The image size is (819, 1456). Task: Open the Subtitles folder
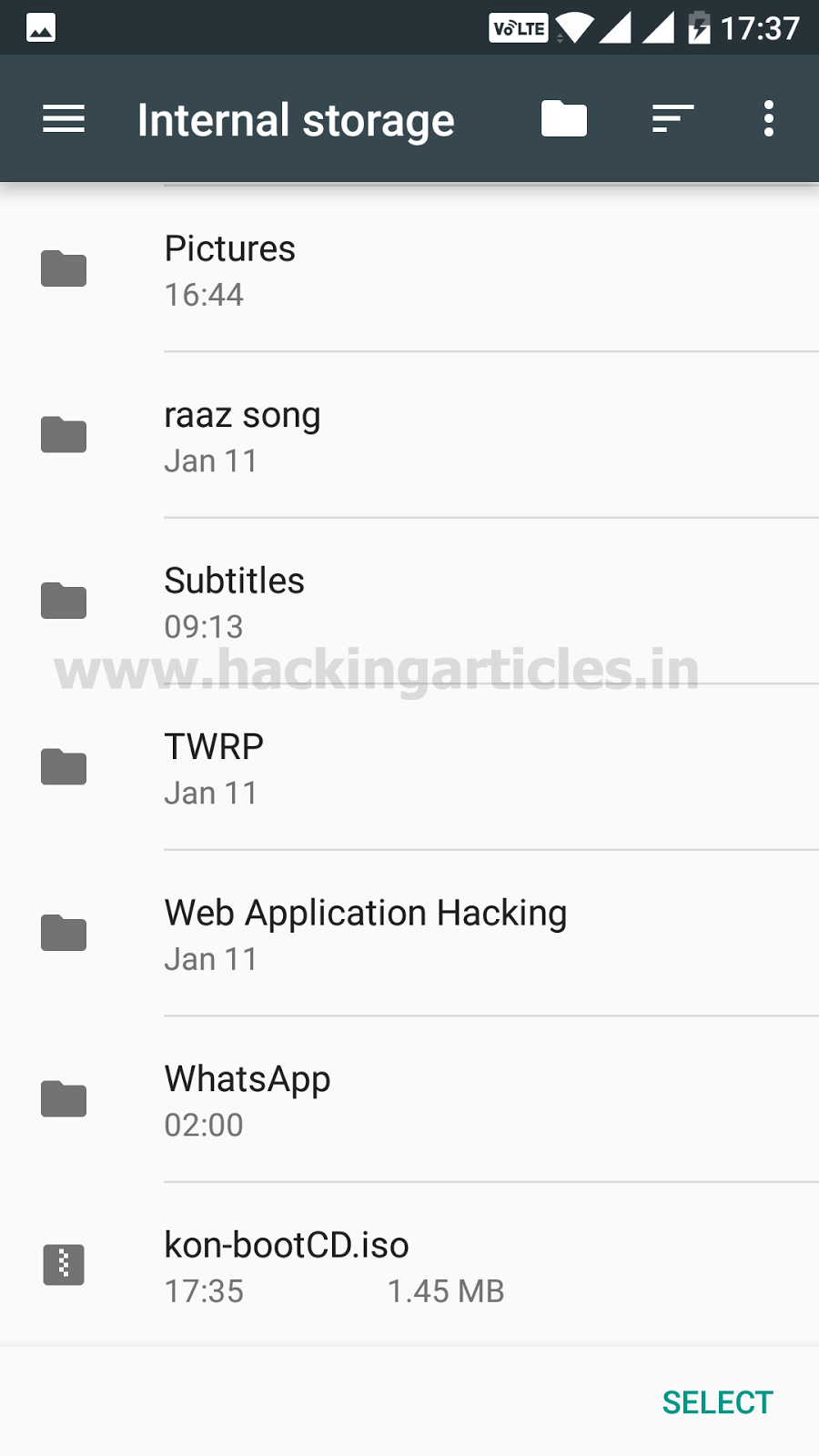pos(409,602)
